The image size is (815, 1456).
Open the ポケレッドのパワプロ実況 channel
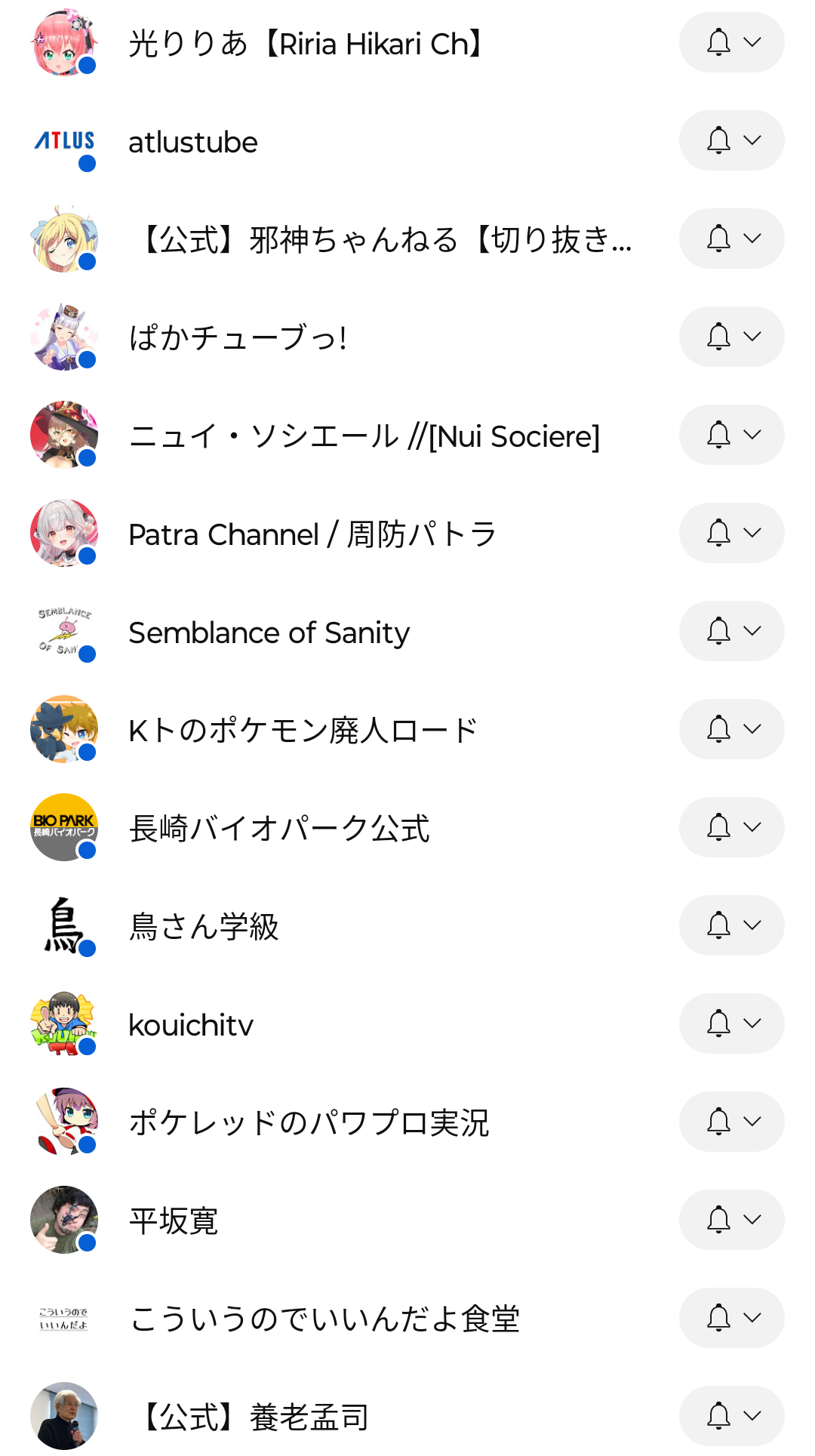pos(309,1123)
